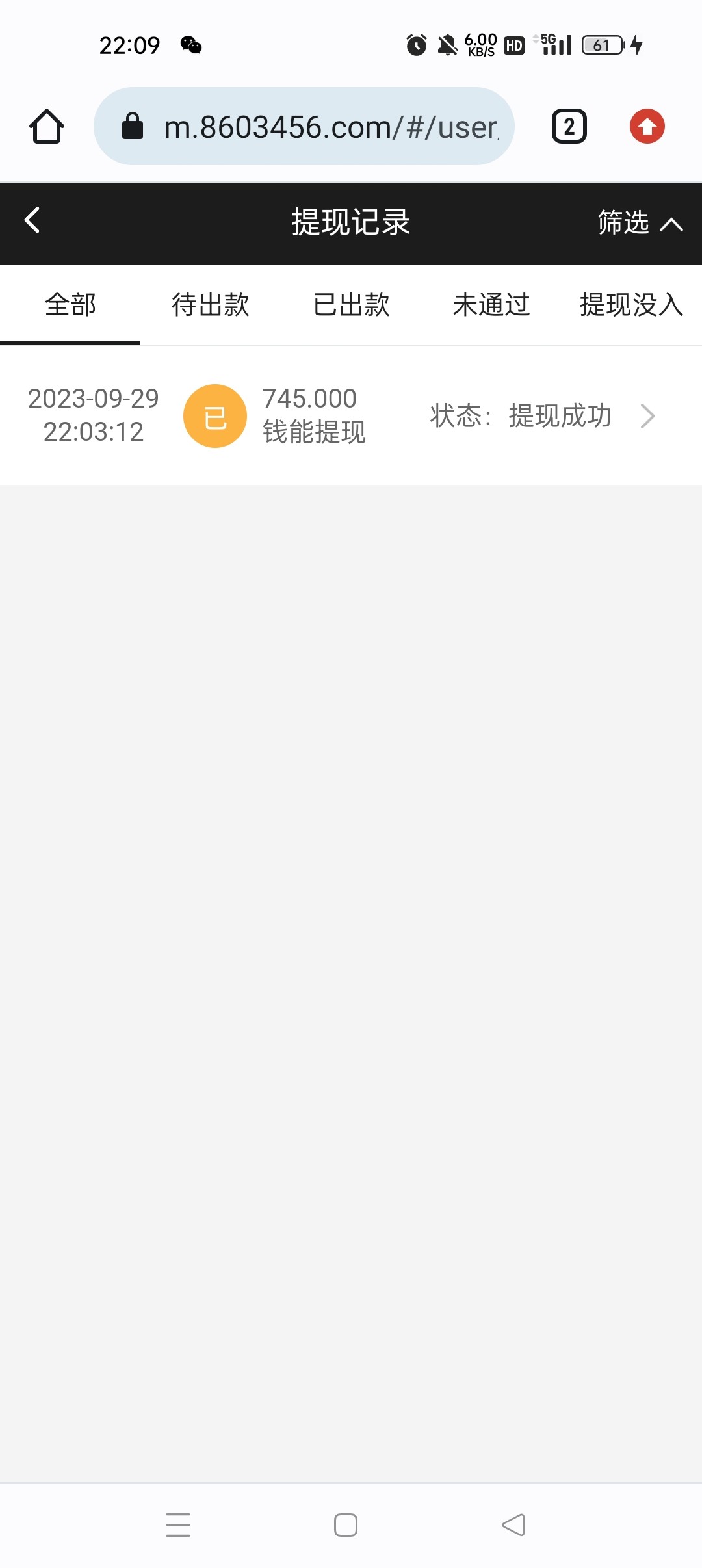Open the 筛选 filter dropdown
The height and width of the screenshot is (1568, 702).
coord(639,223)
